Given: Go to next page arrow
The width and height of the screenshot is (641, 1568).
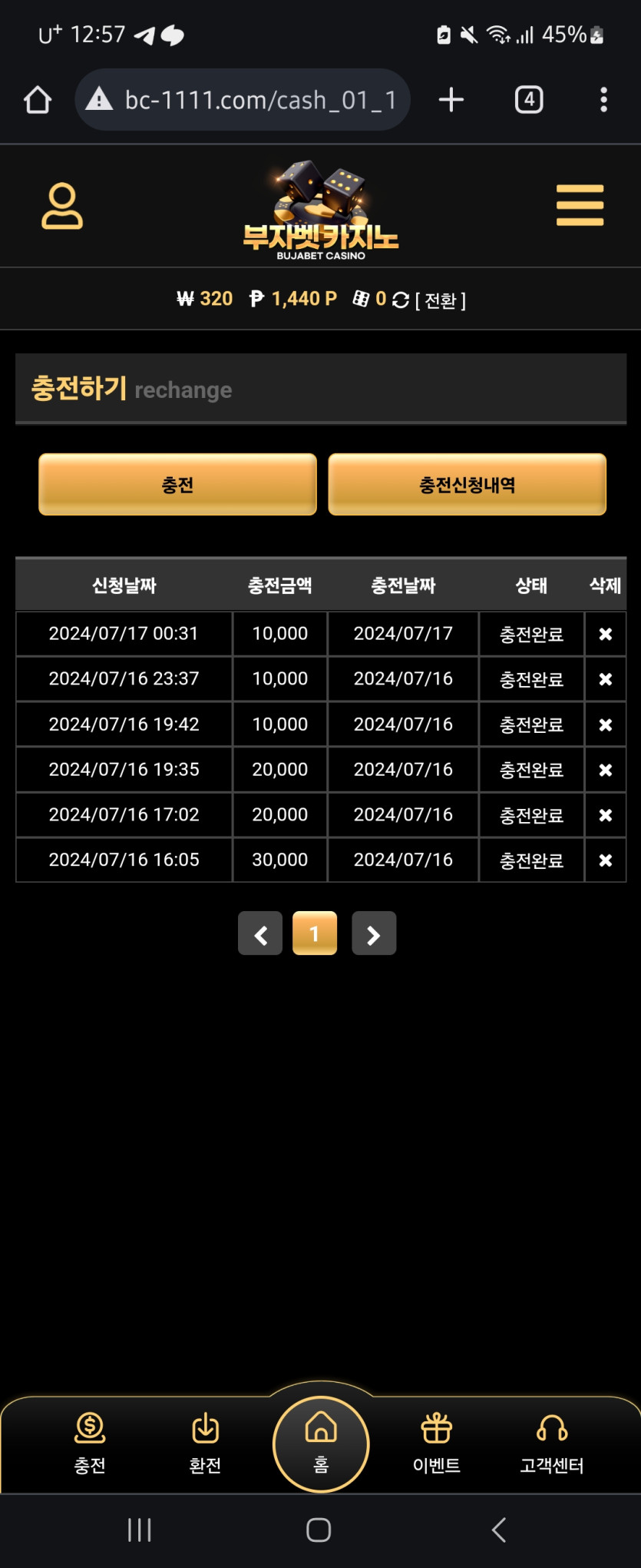Looking at the screenshot, I should [374, 933].
